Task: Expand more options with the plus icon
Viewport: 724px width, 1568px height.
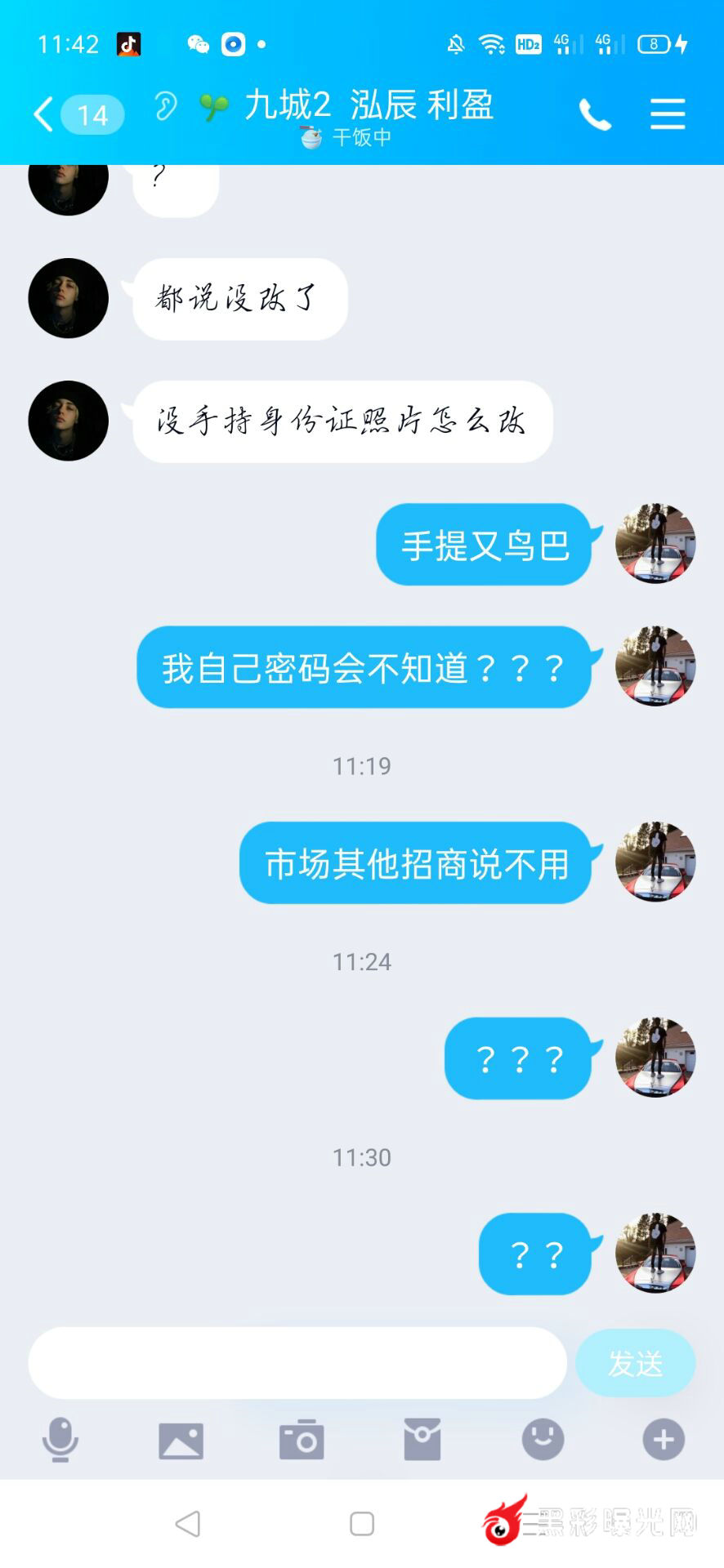Action: [x=664, y=1440]
